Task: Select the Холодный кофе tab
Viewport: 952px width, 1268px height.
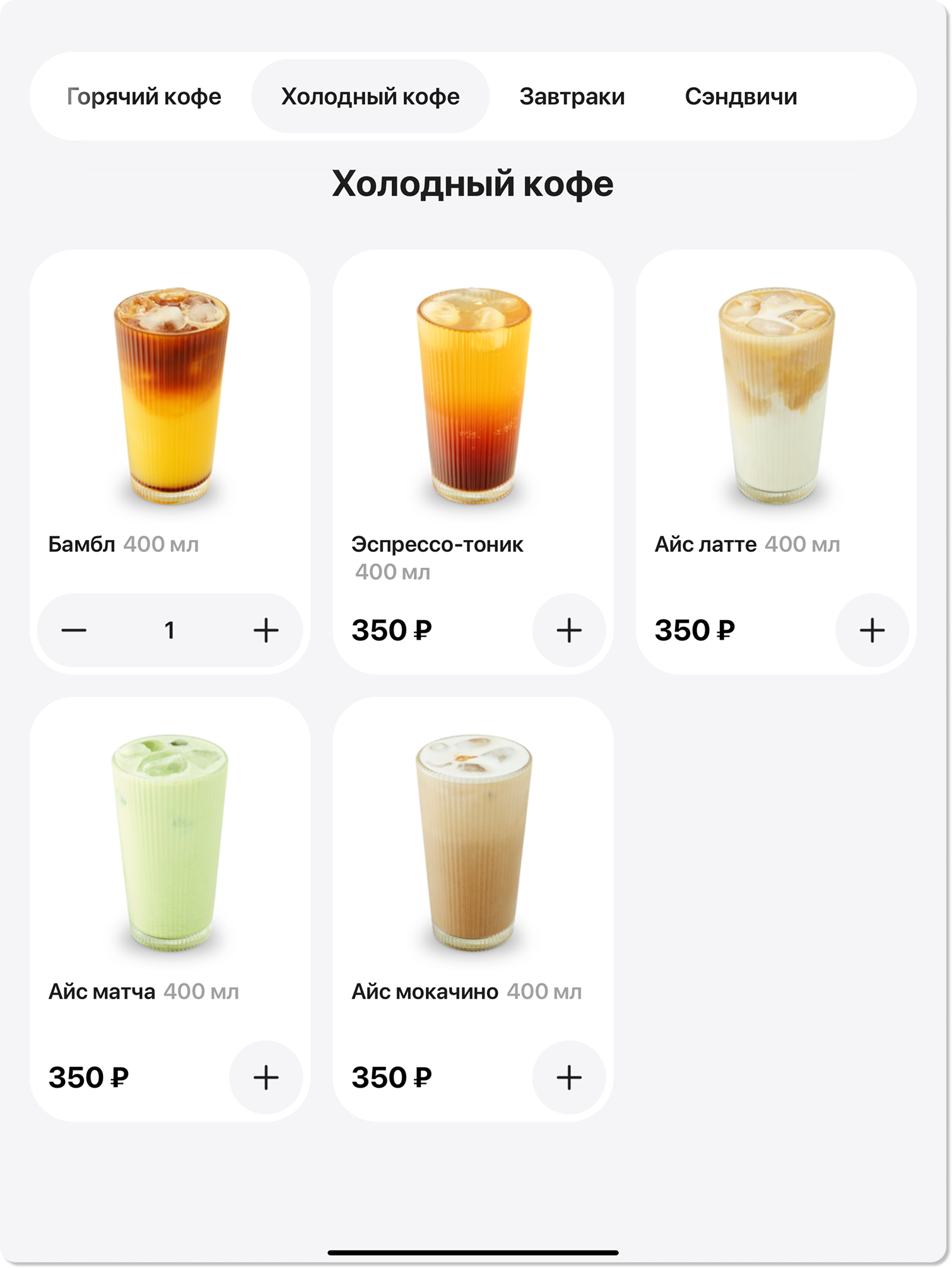Action: (370, 97)
